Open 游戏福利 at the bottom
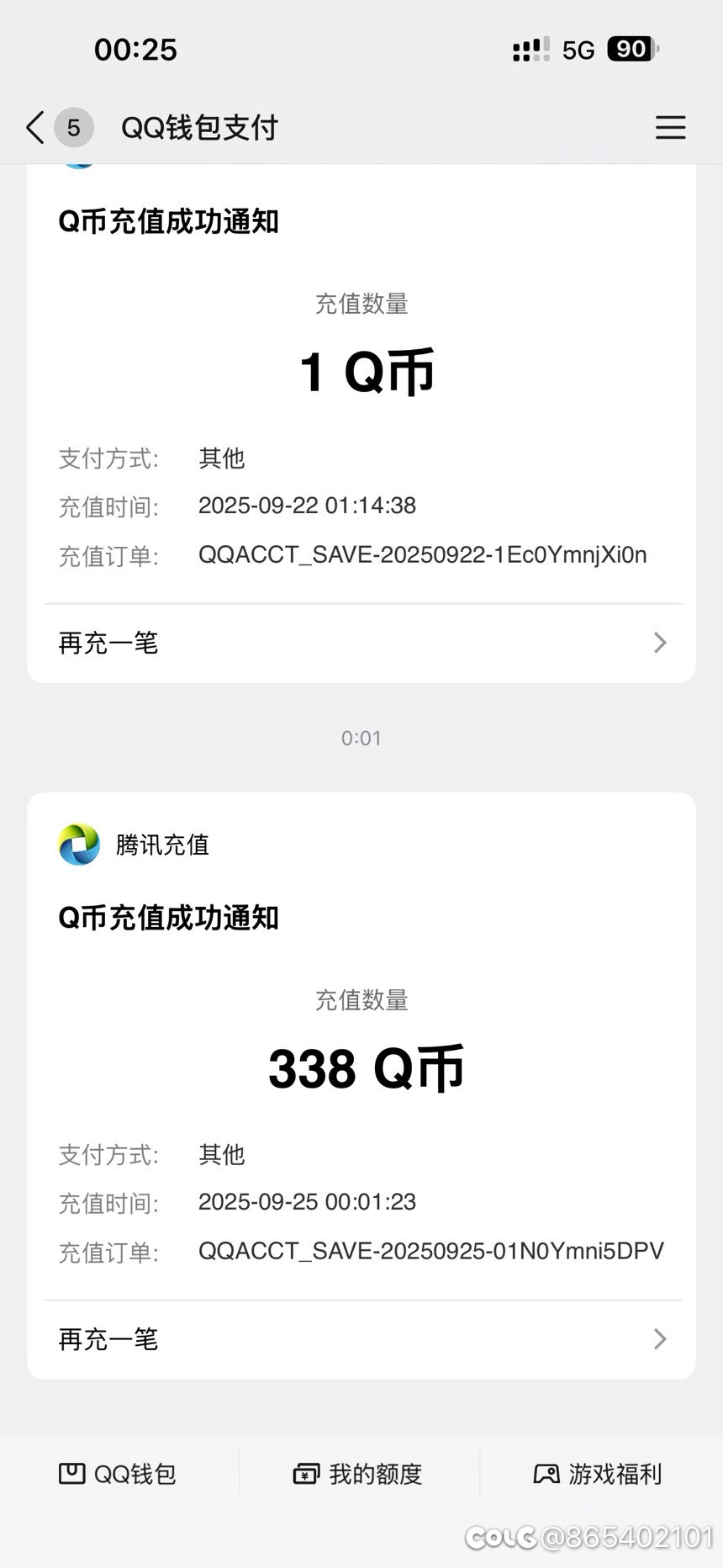 (599, 1474)
